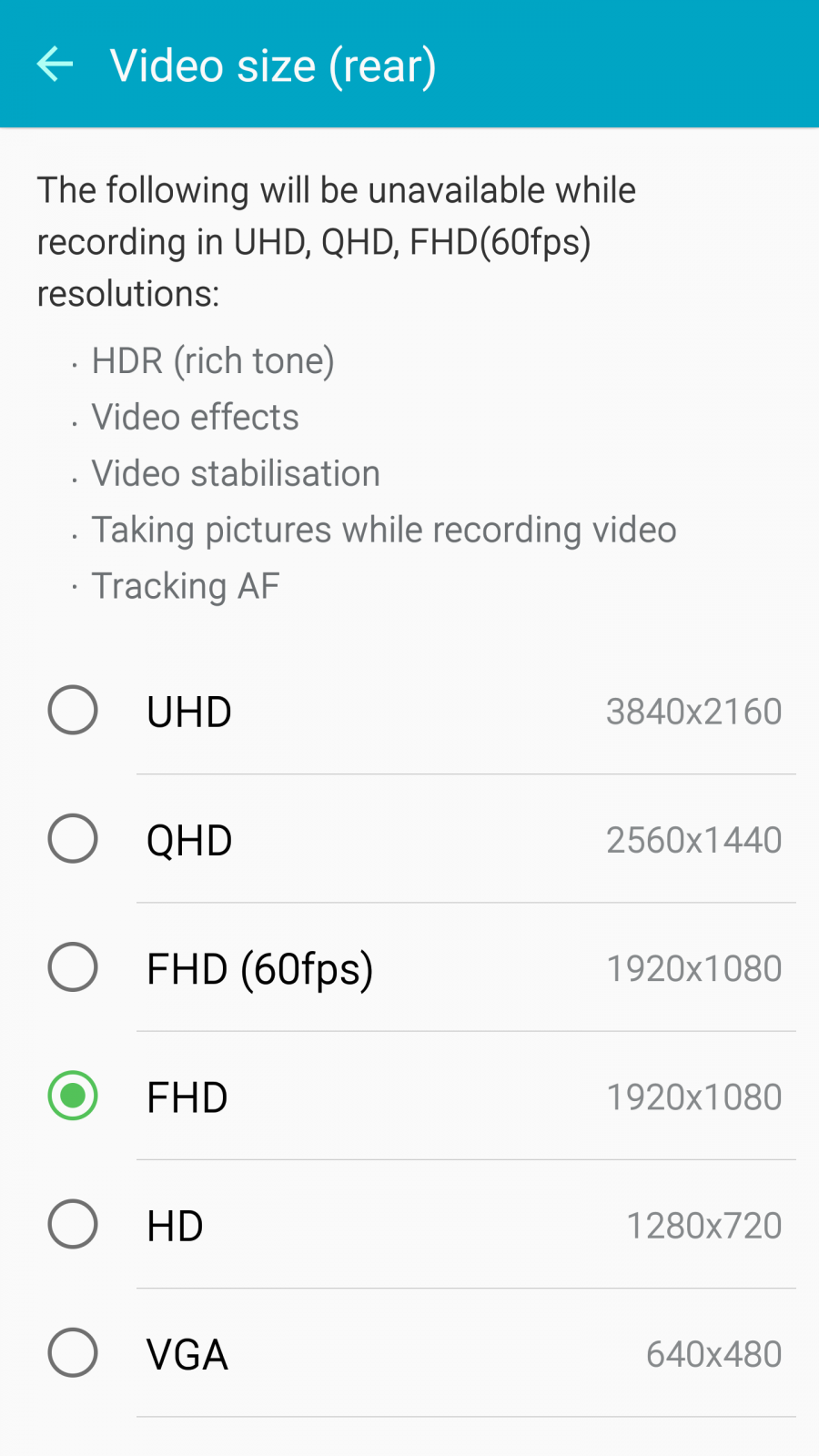Choose QHD 2560x1440 resolution
Screen dimensions: 819x1456
click(409, 839)
